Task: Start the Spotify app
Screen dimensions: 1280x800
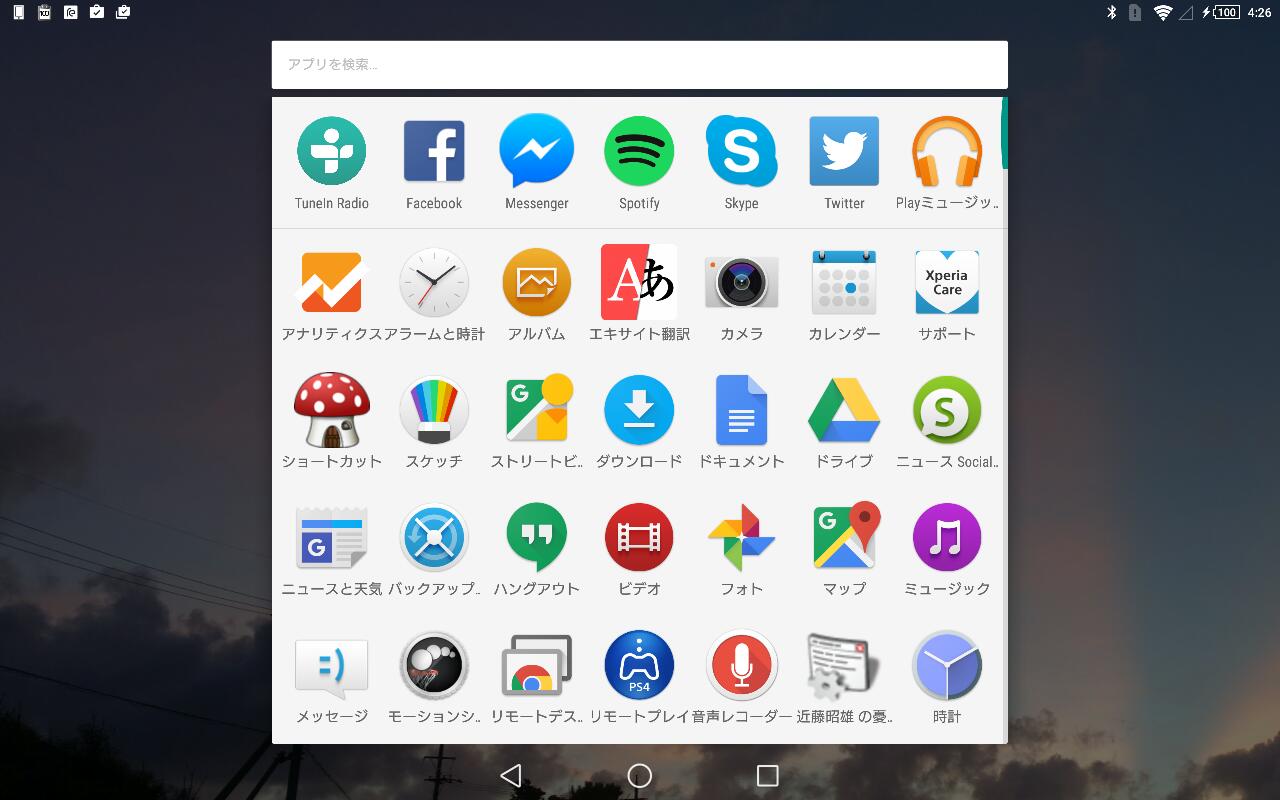Action: click(x=639, y=152)
